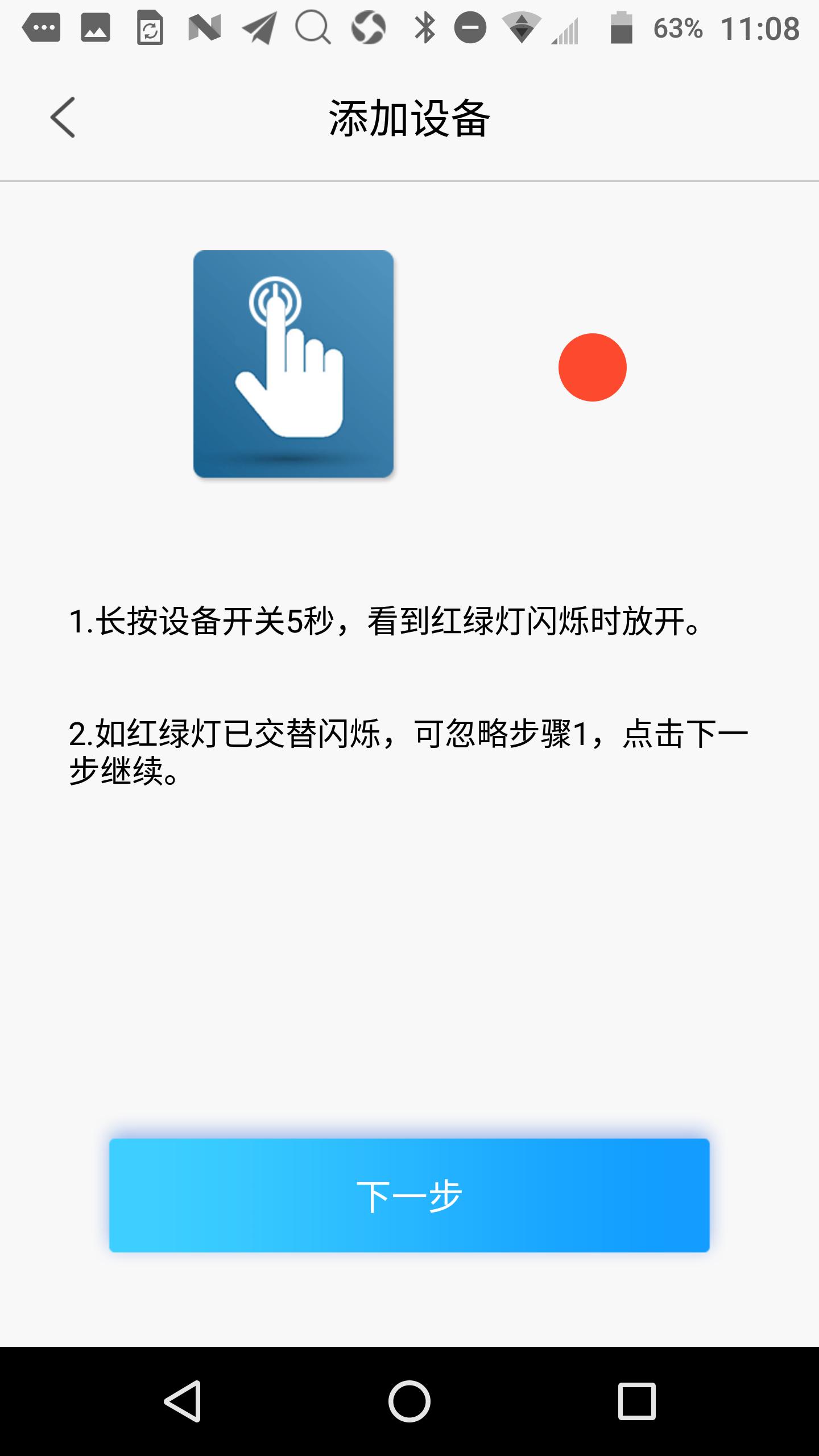This screenshot has height=1456, width=819.
Task: Tap the system home button
Action: click(x=409, y=1401)
